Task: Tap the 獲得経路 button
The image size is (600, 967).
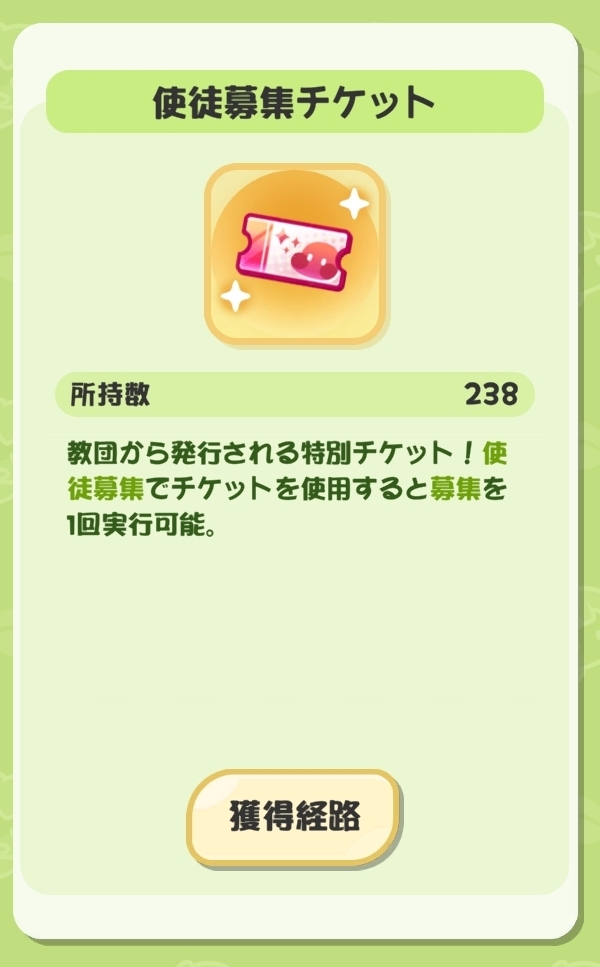Action: (x=294, y=817)
